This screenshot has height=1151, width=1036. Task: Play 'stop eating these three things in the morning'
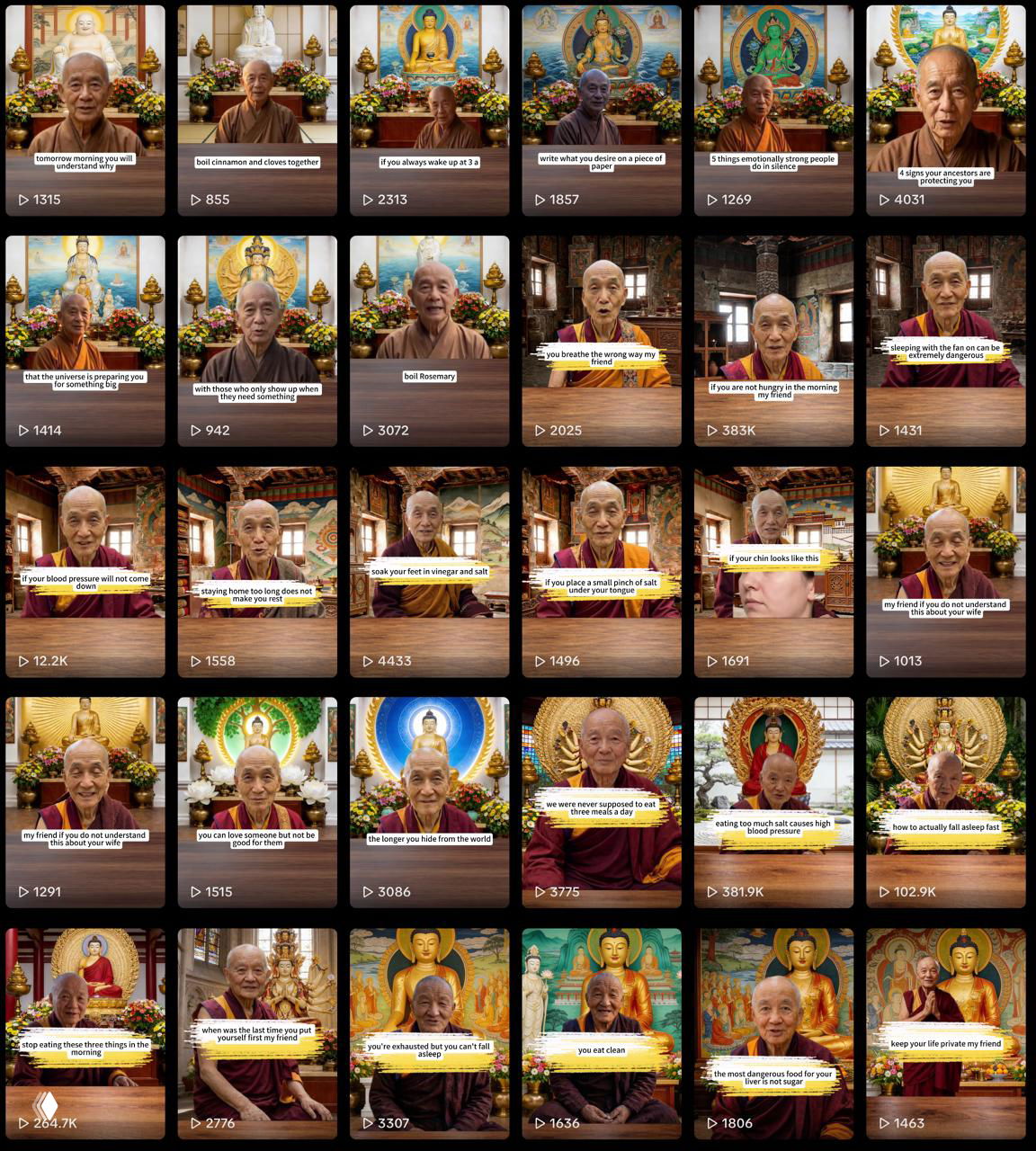click(85, 1032)
